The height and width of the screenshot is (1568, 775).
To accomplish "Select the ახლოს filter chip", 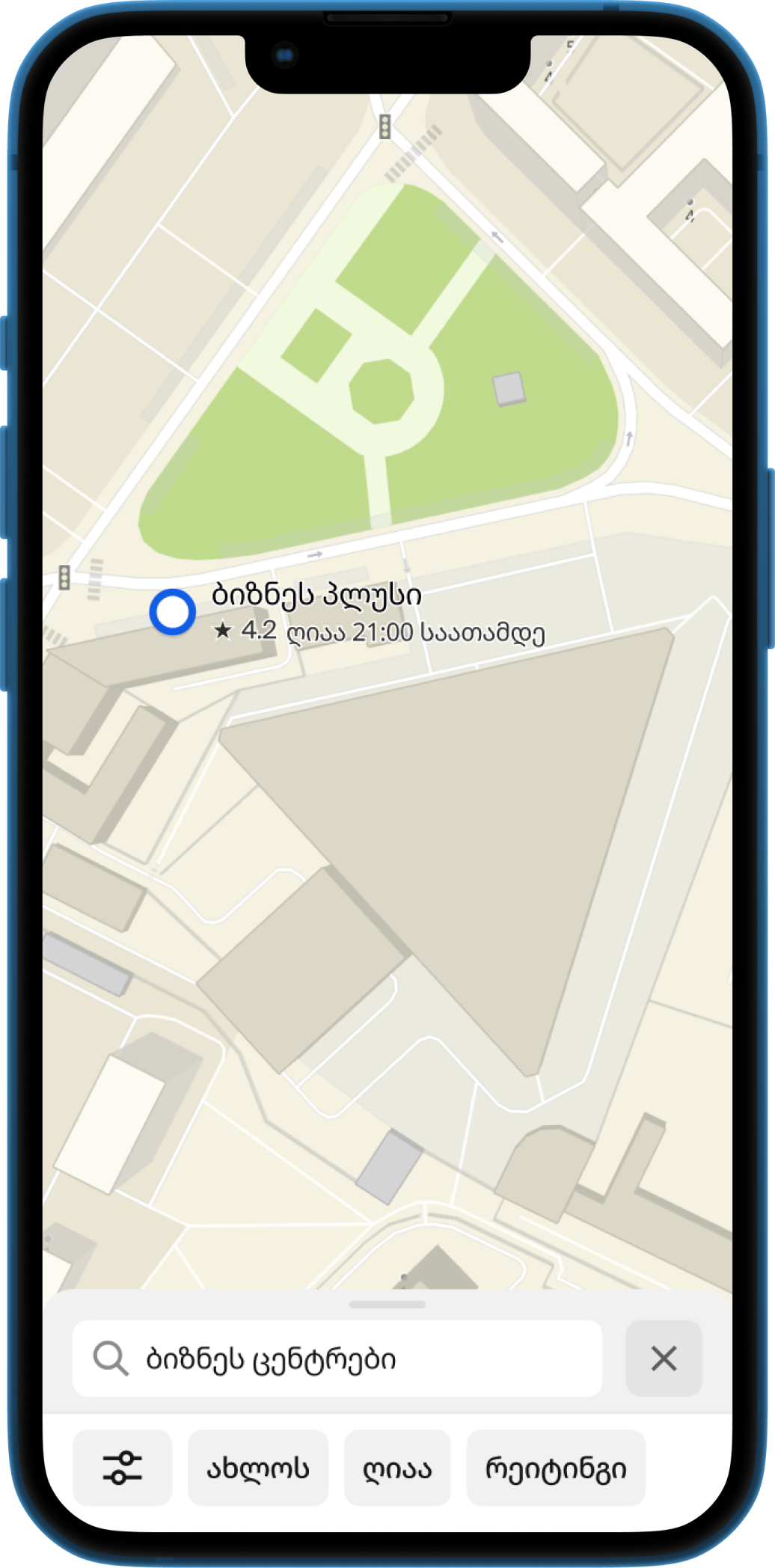I will (x=258, y=1468).
